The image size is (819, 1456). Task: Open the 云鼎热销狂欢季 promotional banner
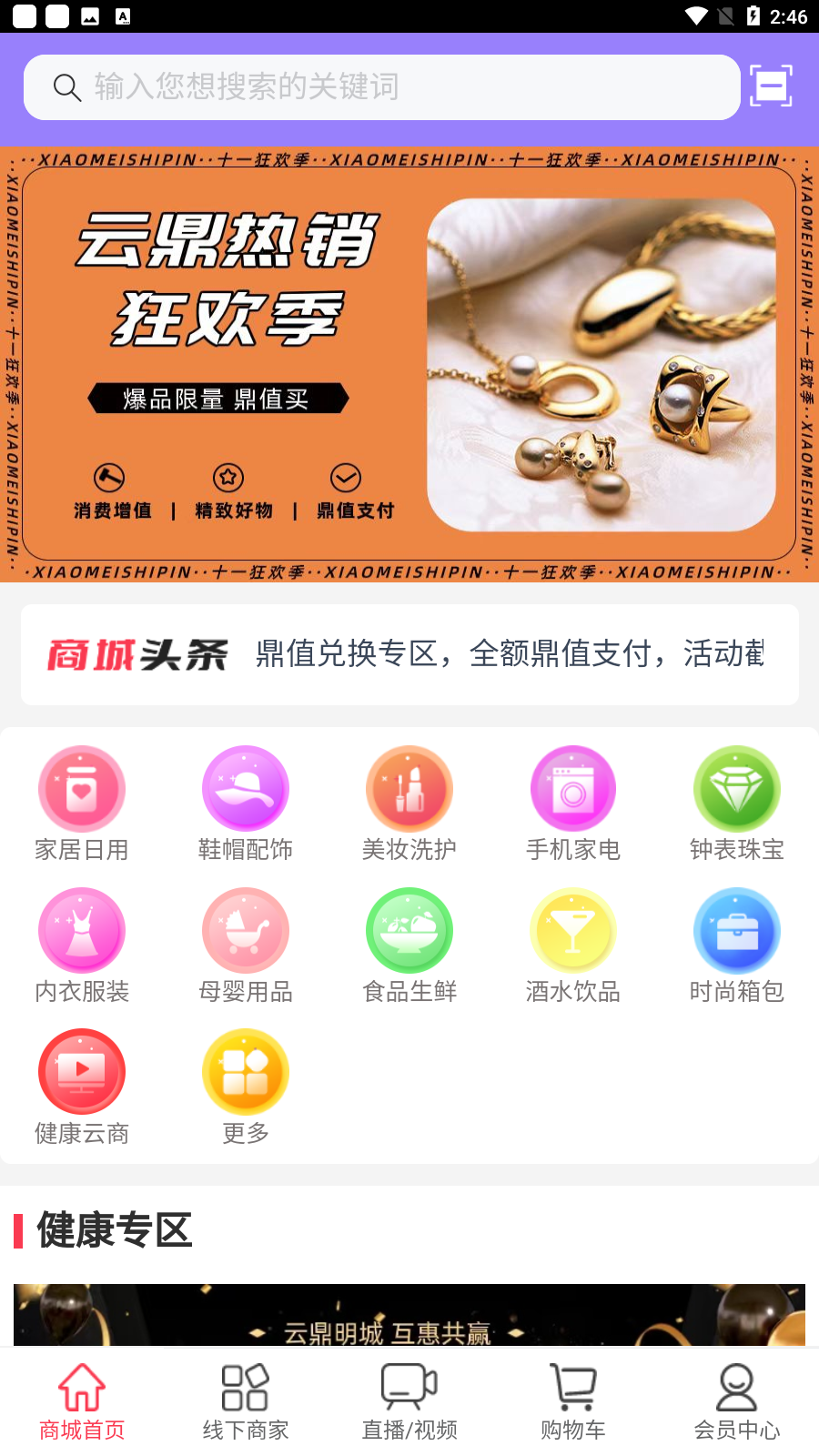coord(409,364)
